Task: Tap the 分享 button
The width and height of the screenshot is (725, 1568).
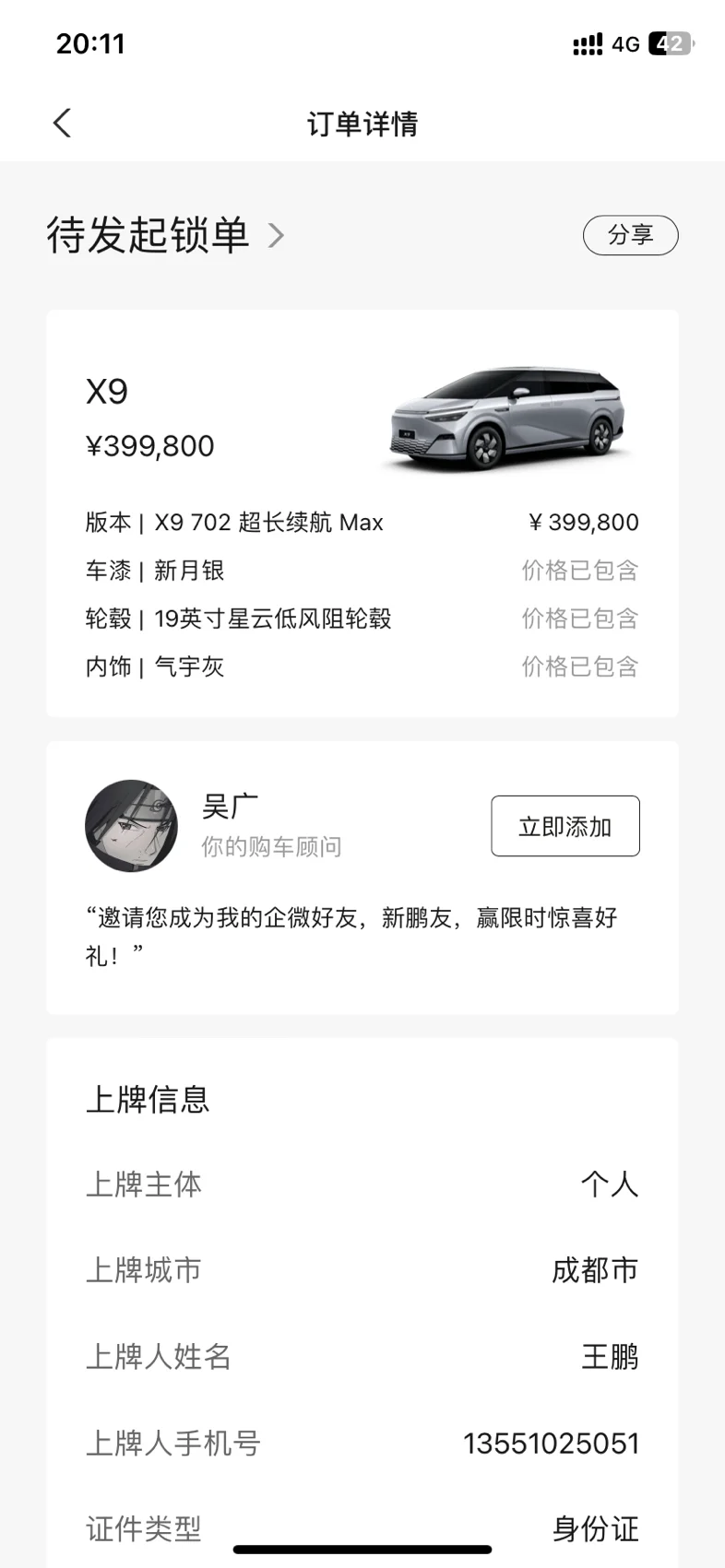Action: pos(630,235)
